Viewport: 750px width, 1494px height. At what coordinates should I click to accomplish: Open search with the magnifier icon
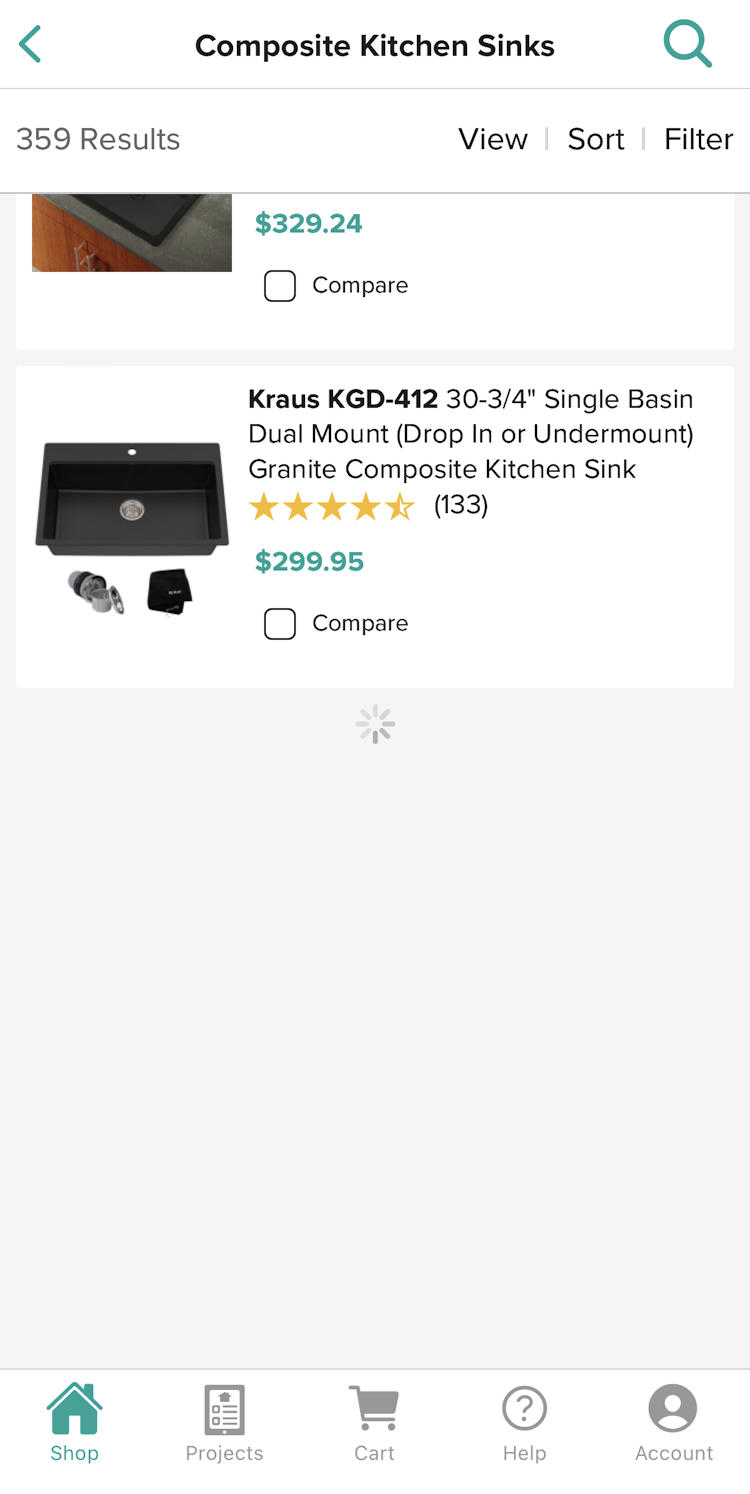687,45
